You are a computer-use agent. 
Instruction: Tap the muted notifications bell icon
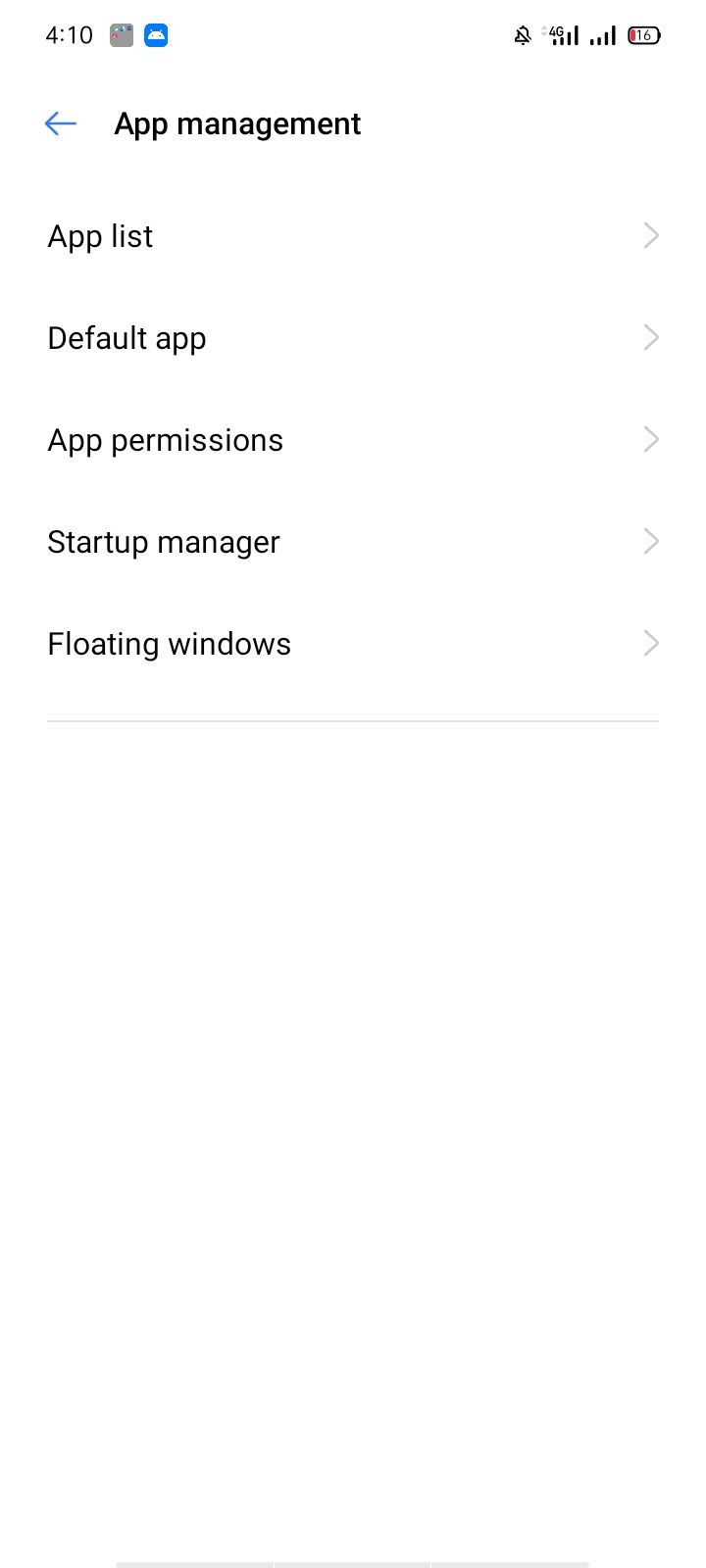pyautogui.click(x=523, y=35)
